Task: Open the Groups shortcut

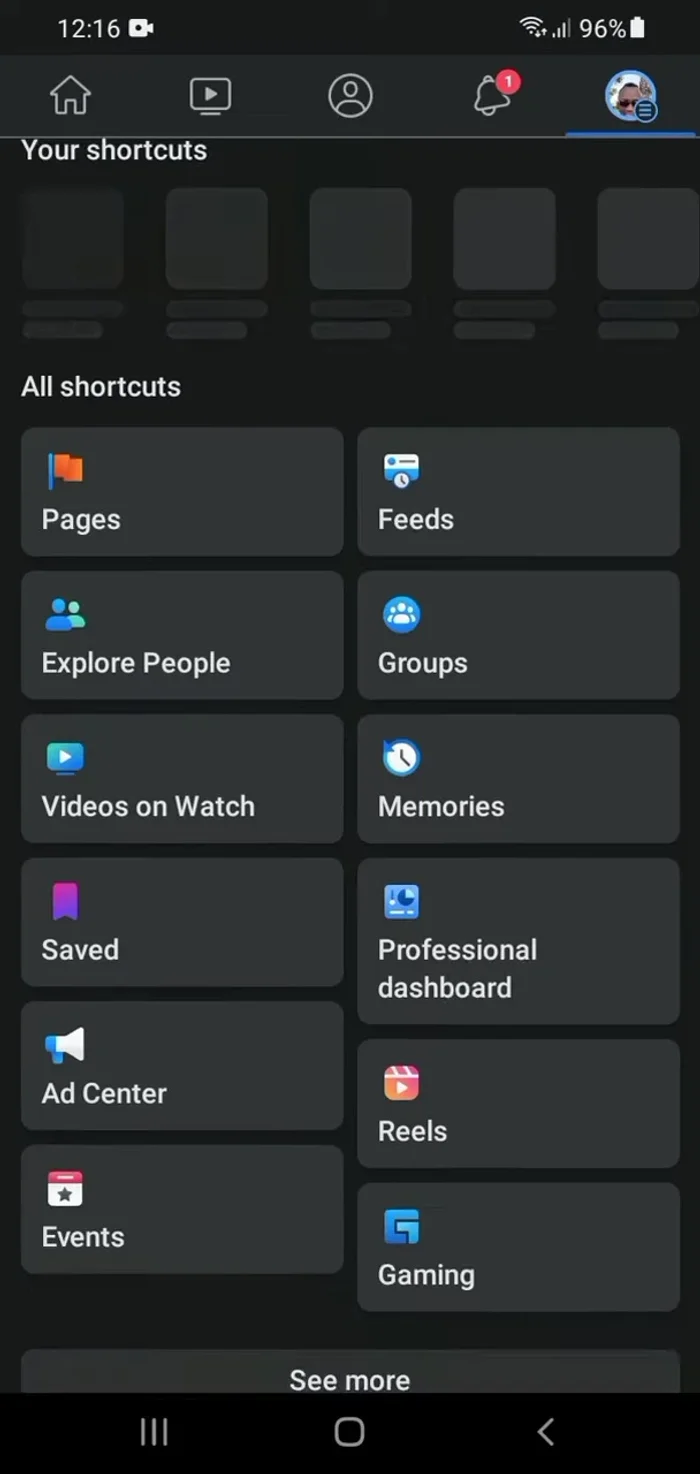Action: tap(518, 635)
